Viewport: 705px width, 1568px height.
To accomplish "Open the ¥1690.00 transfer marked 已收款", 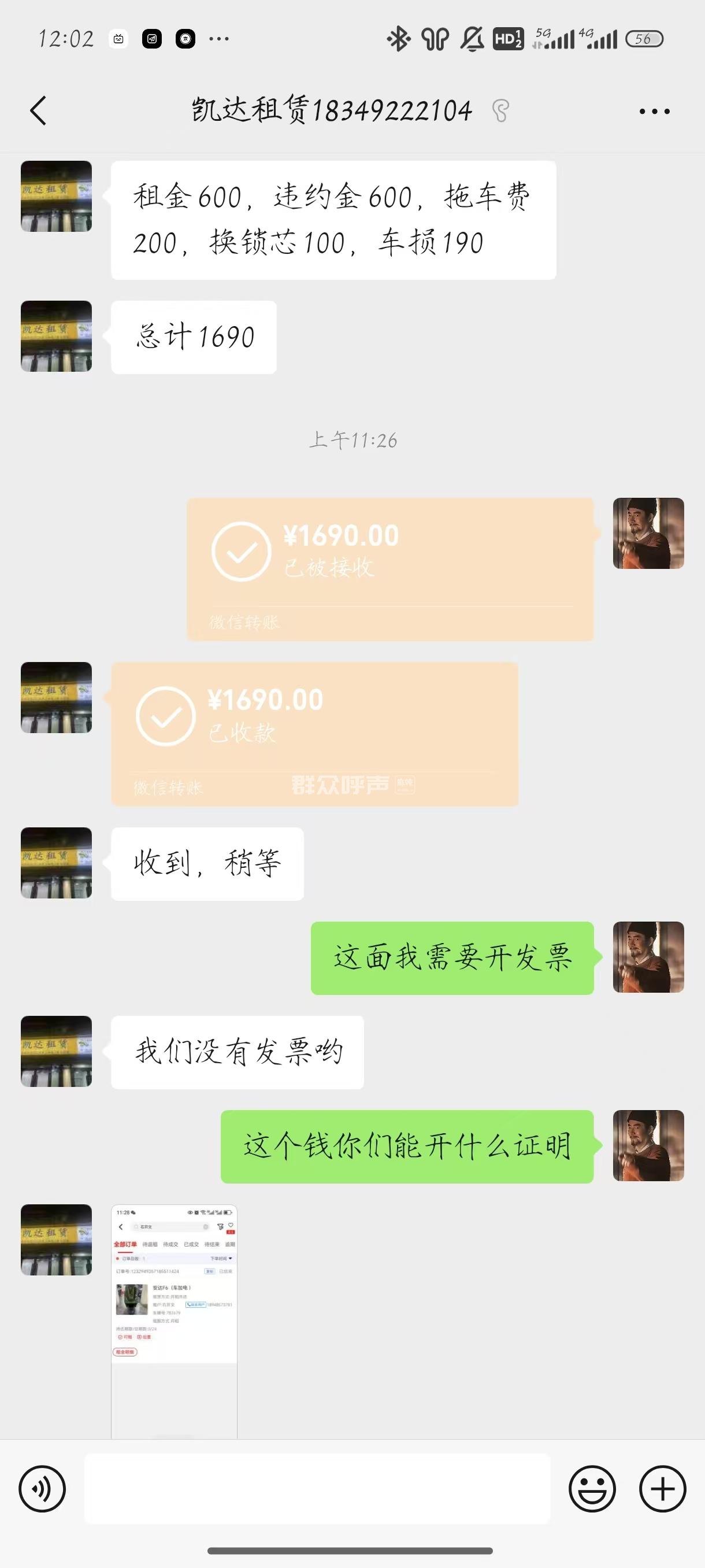I will pos(314,734).
